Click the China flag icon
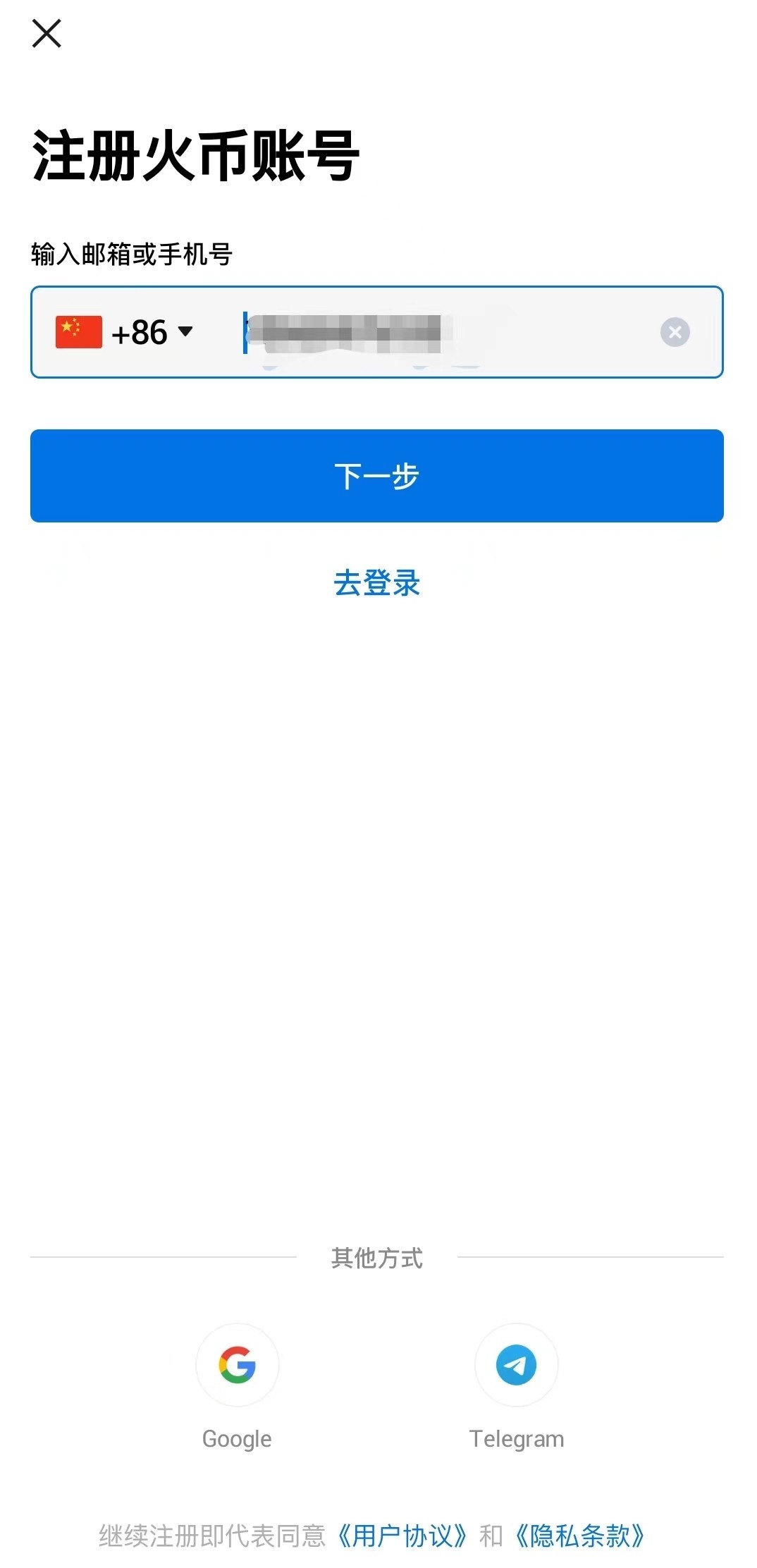Image resolution: width=757 pixels, height=1568 pixels. [80, 331]
